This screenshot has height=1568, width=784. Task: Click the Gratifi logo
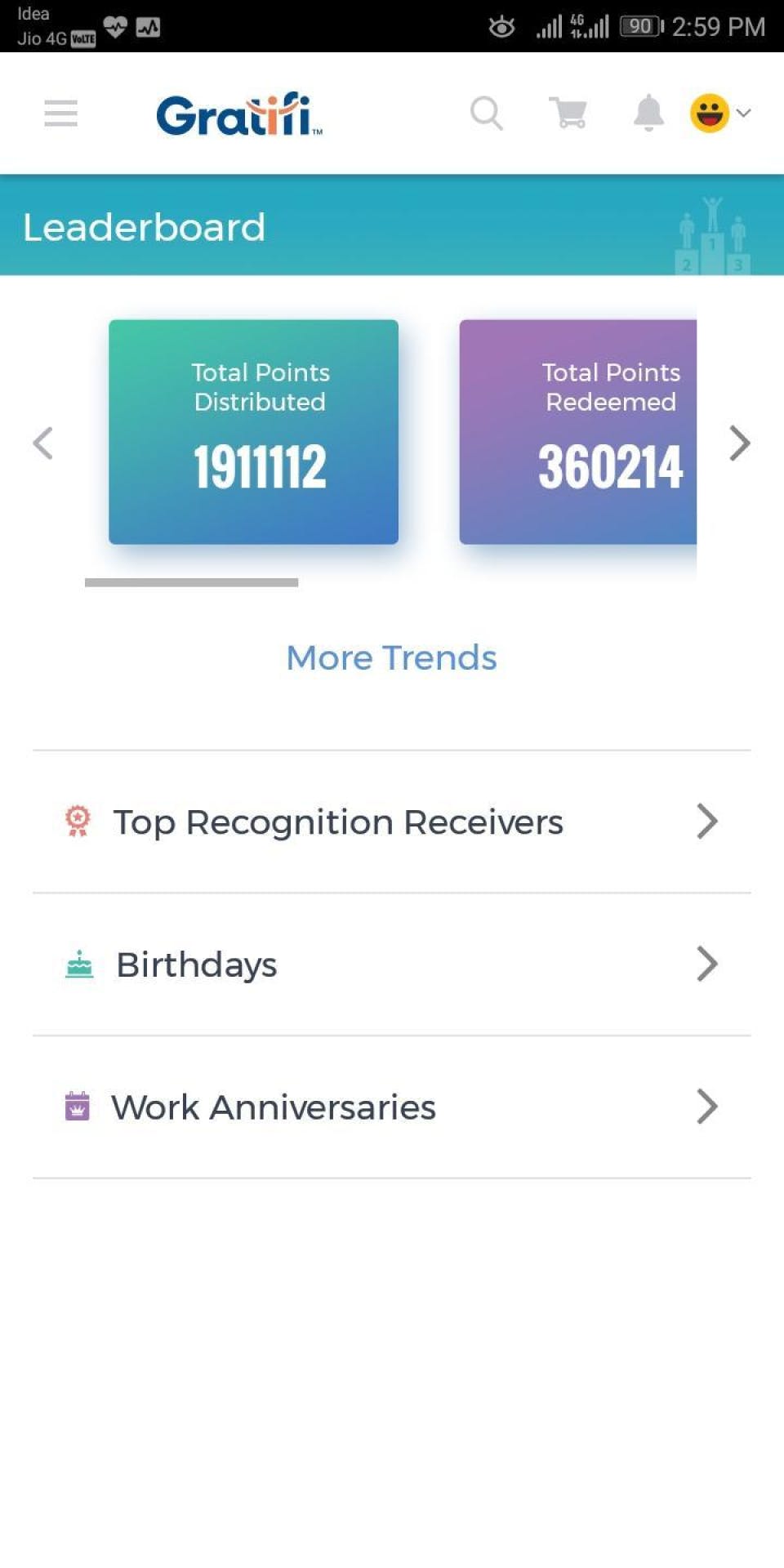[x=238, y=114]
